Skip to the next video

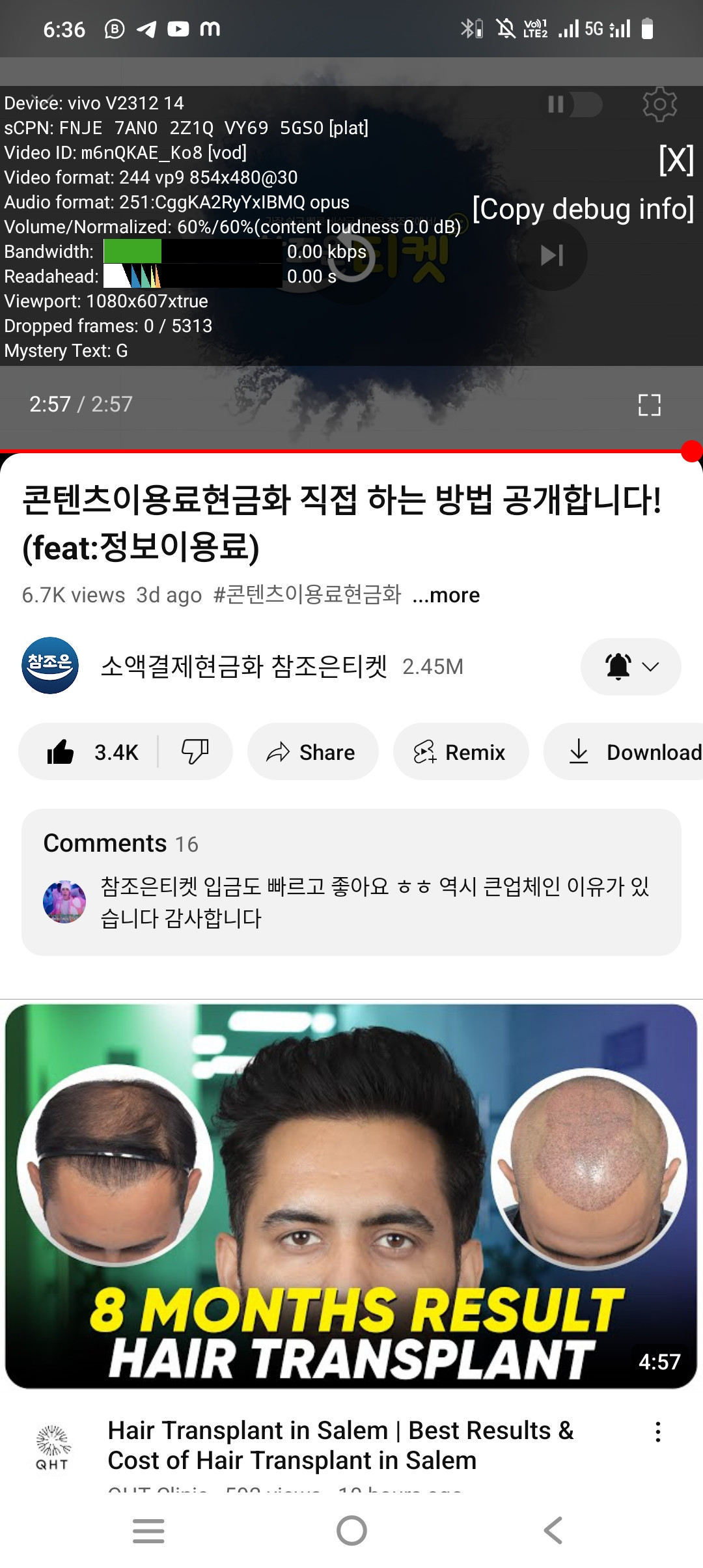coord(552,255)
